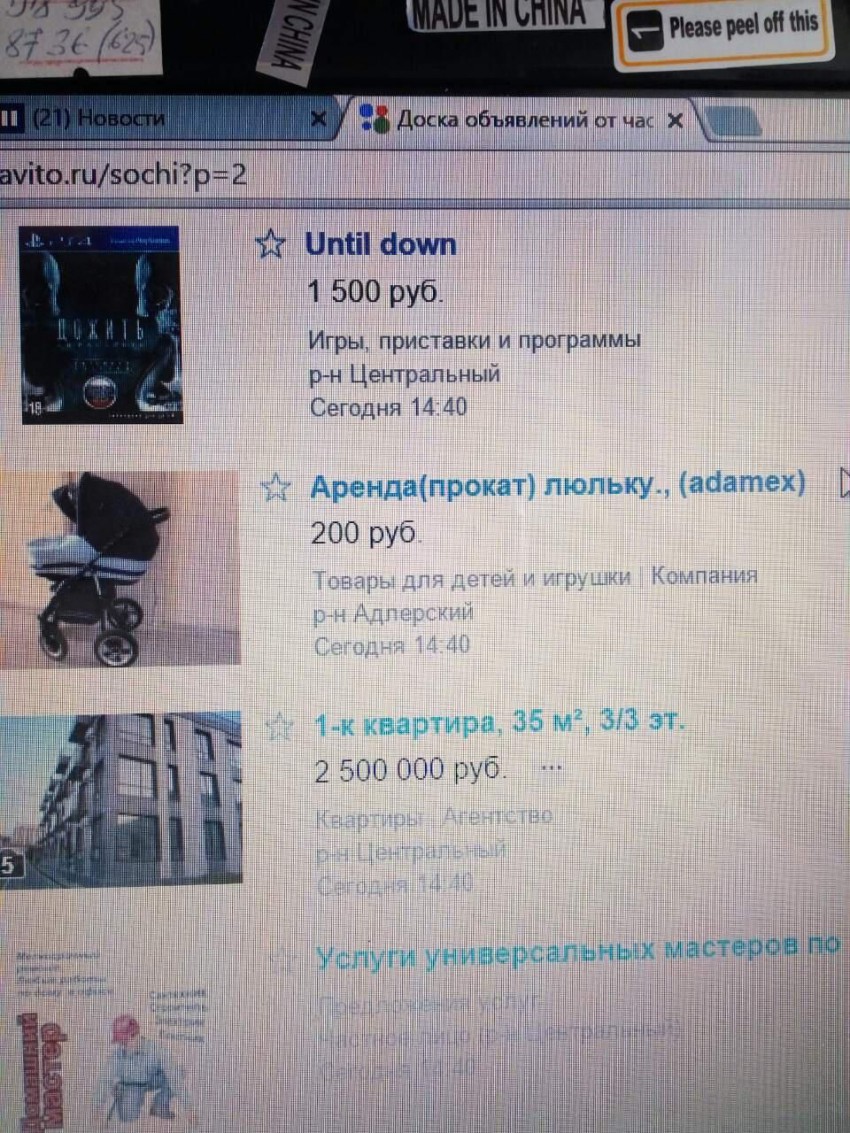Open the Until down game cover photo
Image resolution: width=850 pixels, height=1133 pixels.
point(100,325)
